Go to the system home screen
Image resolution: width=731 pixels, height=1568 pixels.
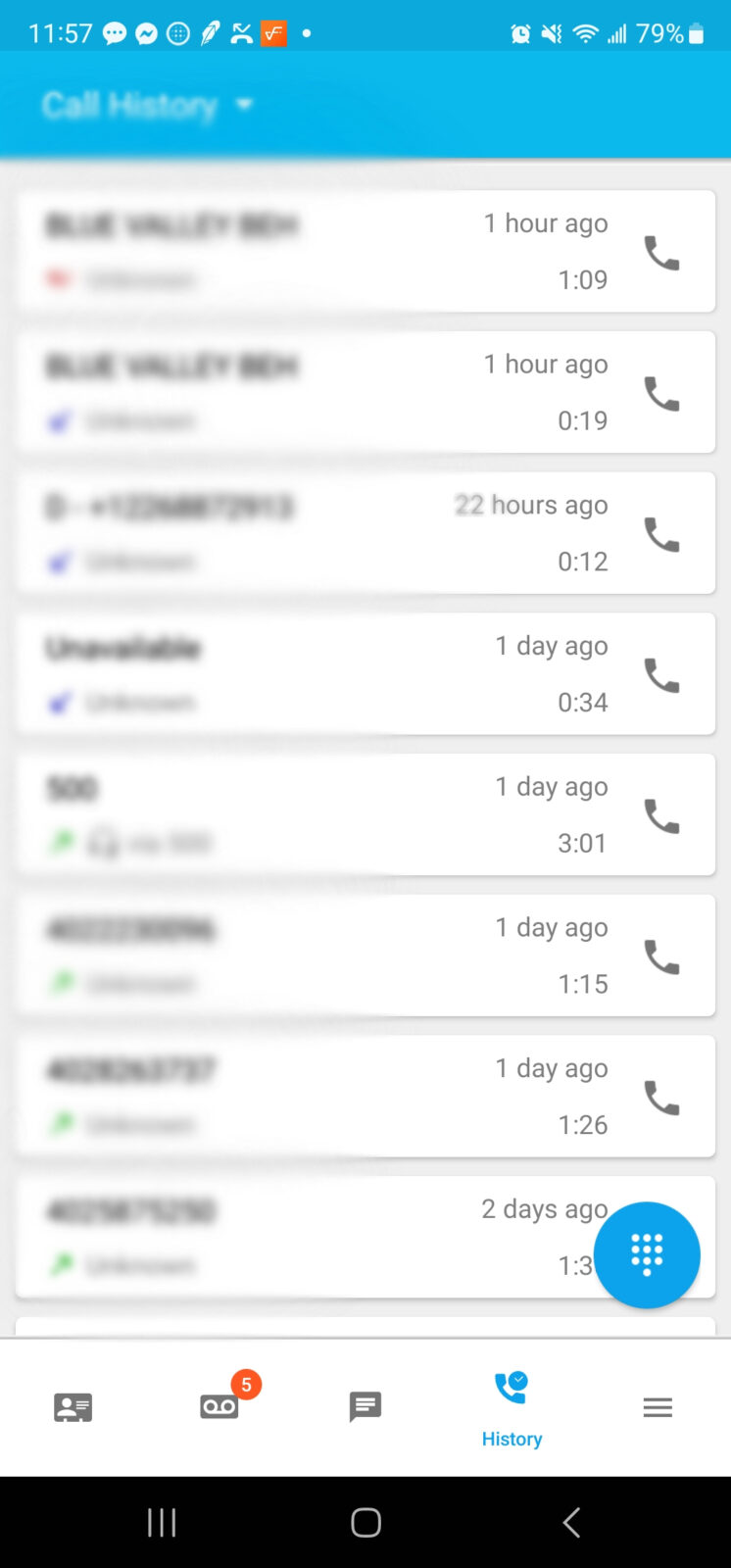[365, 1522]
